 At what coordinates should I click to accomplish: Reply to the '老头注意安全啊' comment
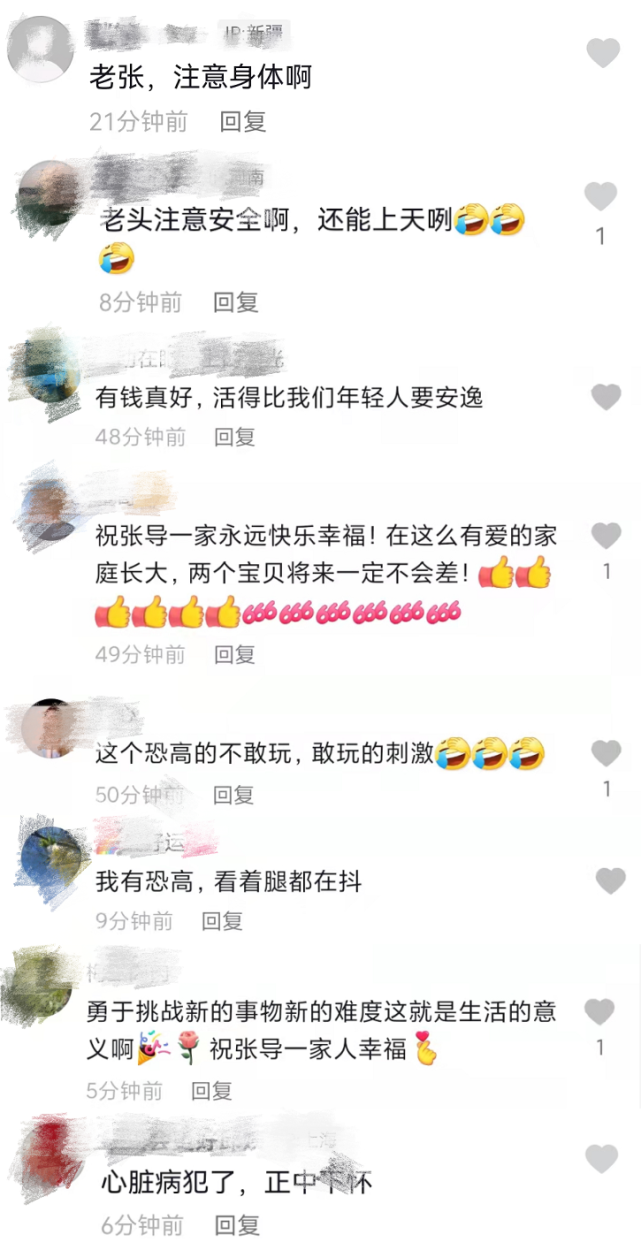(236, 302)
